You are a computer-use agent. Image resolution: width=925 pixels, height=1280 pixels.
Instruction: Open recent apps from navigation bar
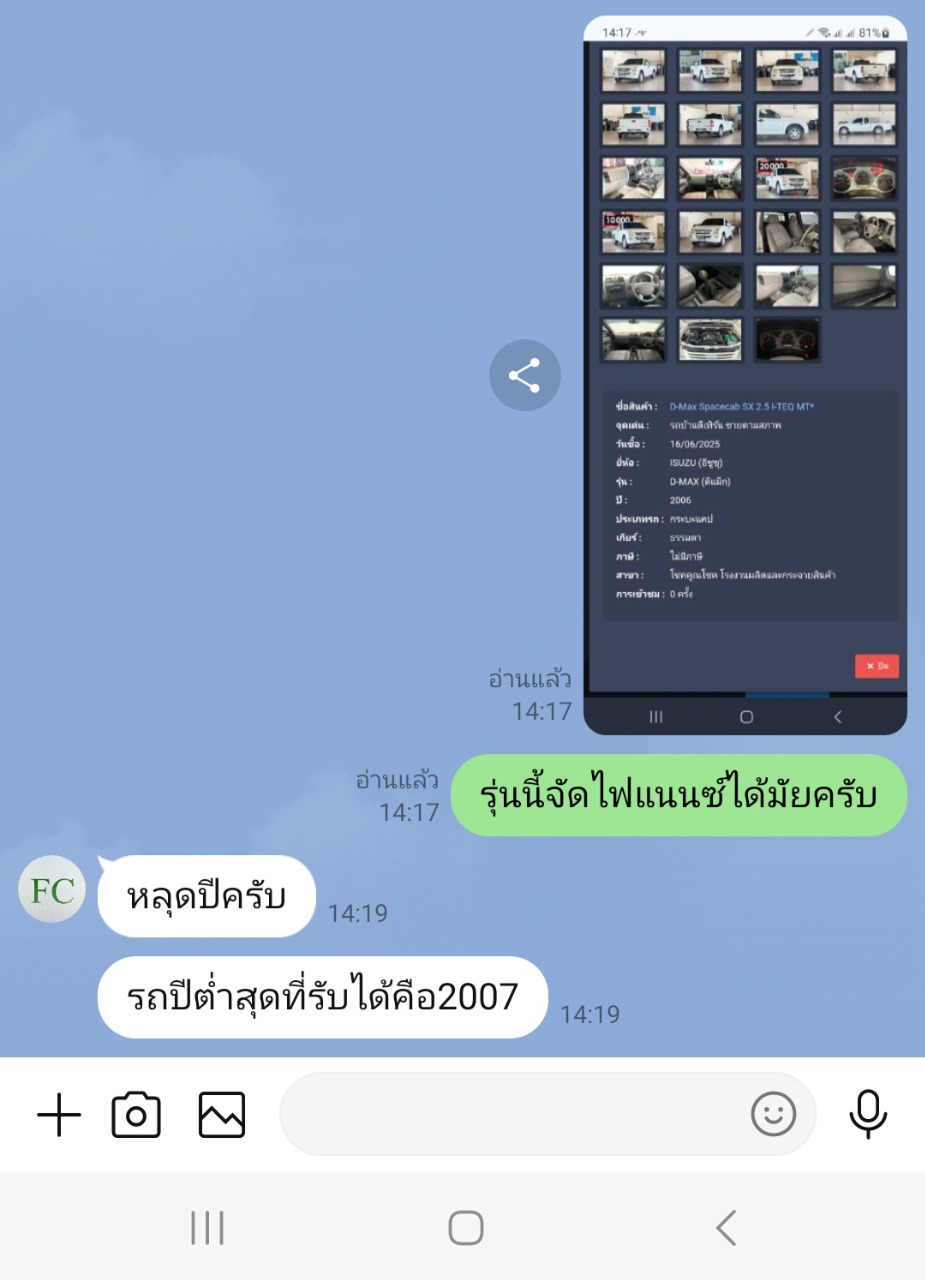coord(207,1228)
